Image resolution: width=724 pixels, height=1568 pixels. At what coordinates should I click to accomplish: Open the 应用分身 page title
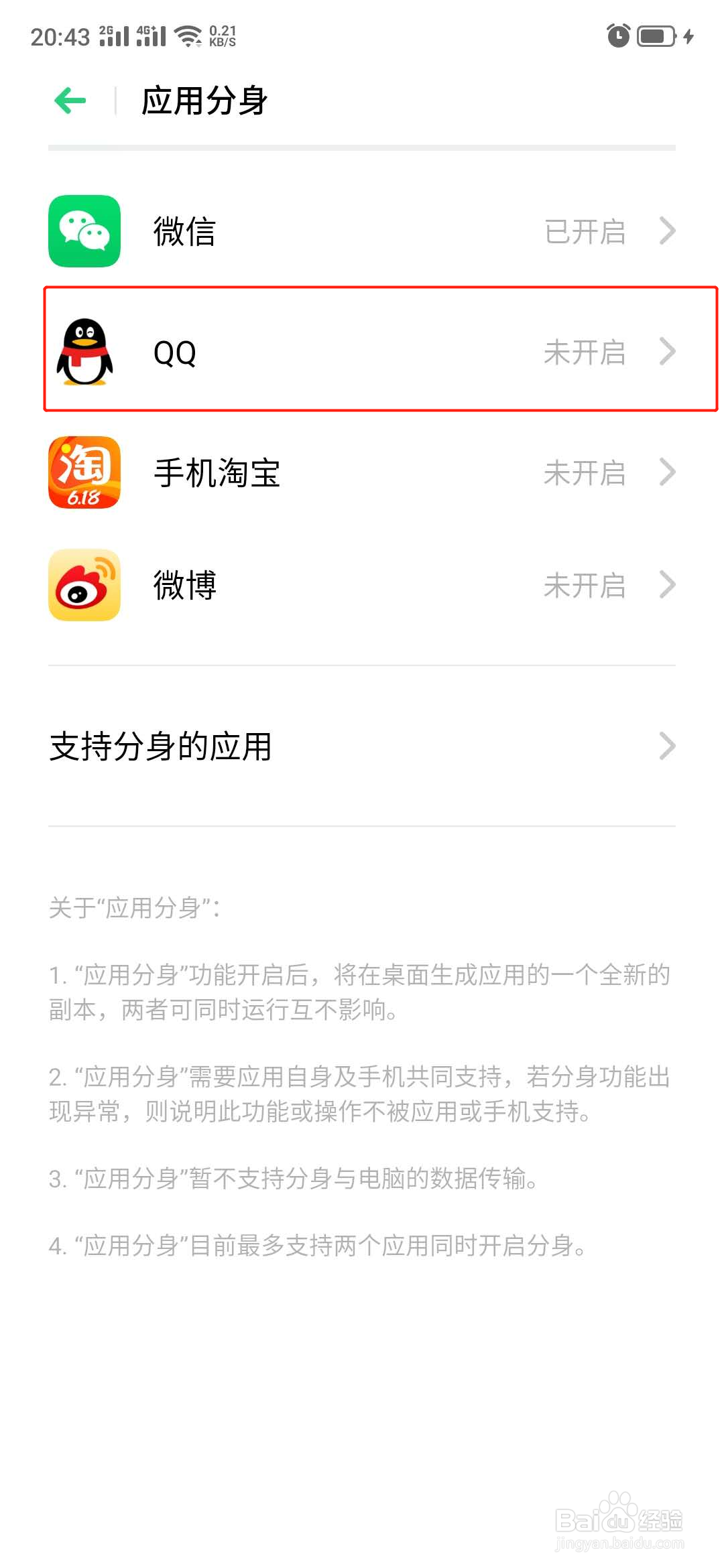click(204, 99)
